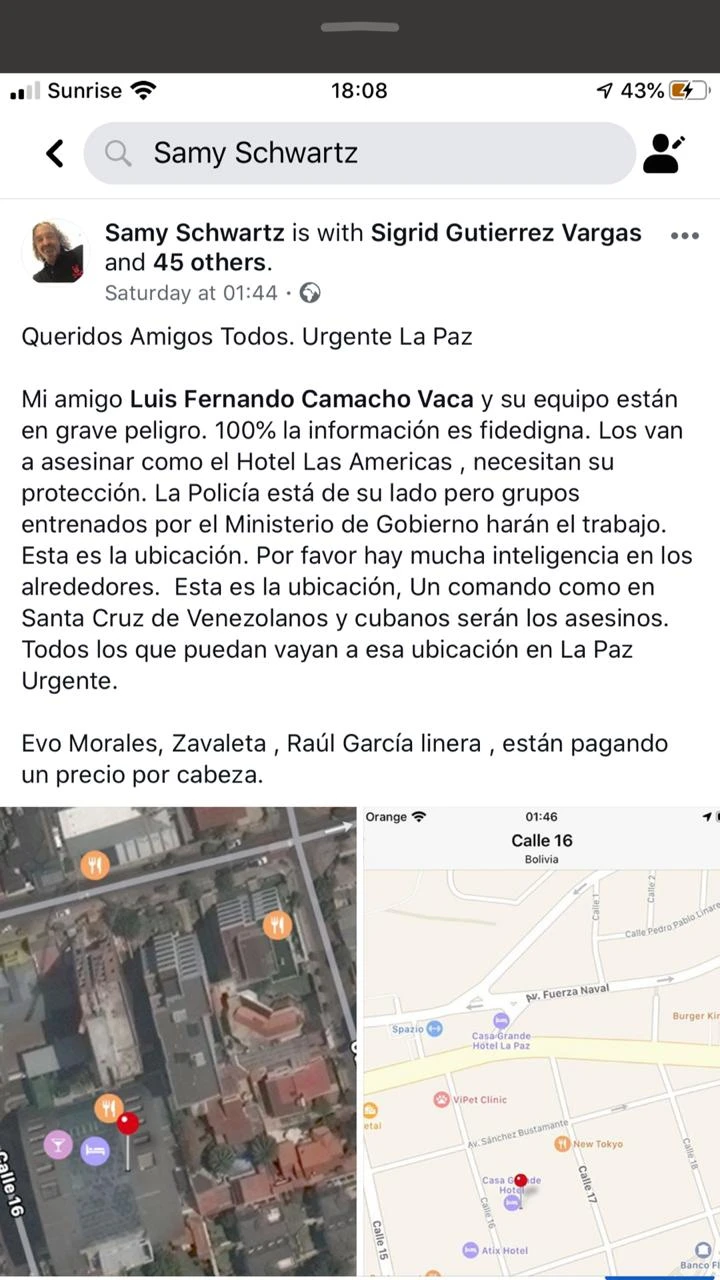Viewport: 720px width, 1280px height.
Task: Open the Calle 16 map screenshot
Action: [541, 1040]
